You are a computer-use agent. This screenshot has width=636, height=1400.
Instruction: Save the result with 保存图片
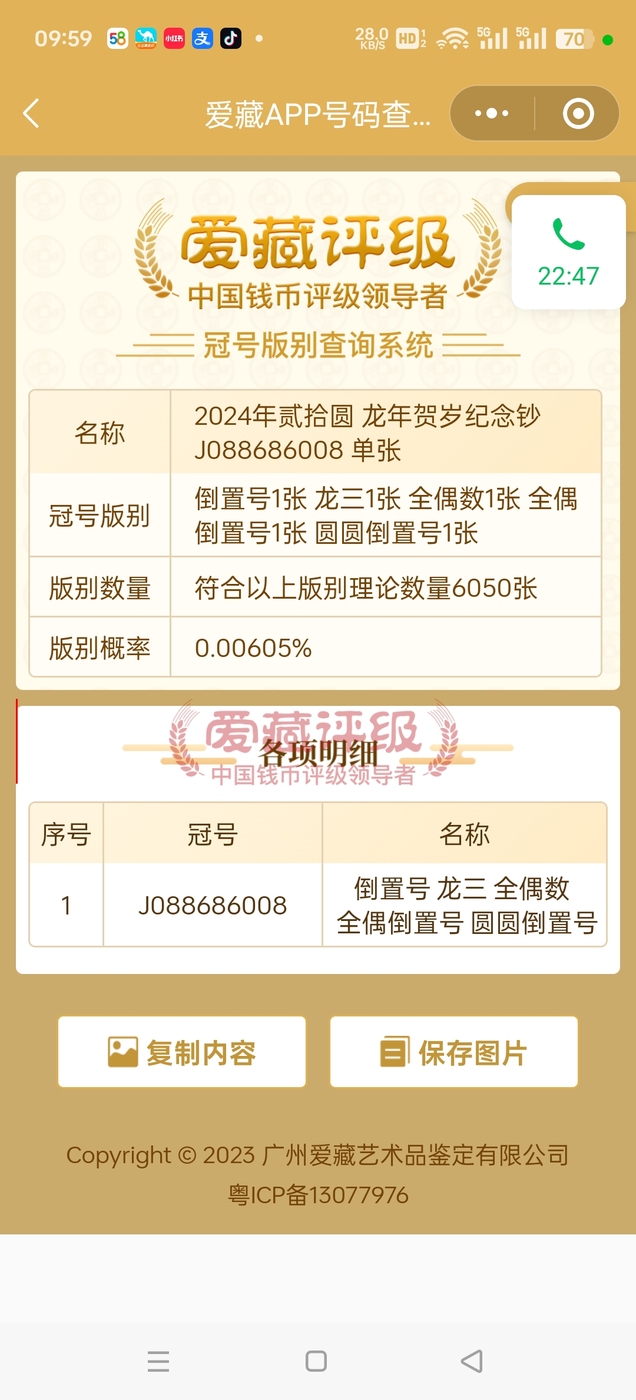(x=454, y=1052)
